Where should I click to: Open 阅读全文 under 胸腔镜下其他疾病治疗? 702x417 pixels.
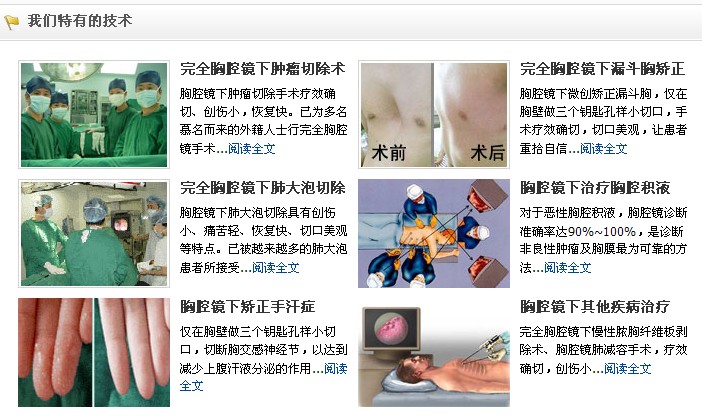click(627, 369)
